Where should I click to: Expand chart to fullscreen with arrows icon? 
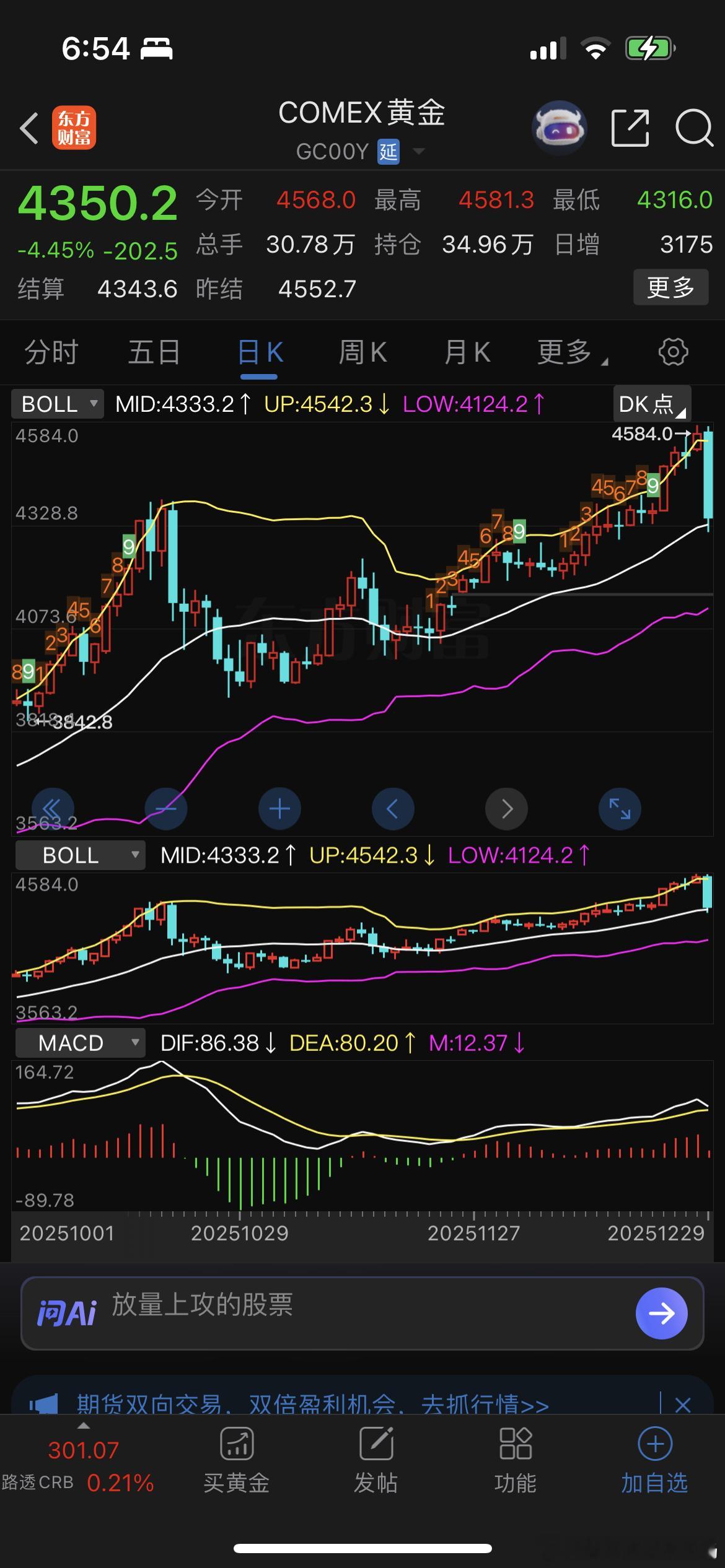(x=620, y=808)
